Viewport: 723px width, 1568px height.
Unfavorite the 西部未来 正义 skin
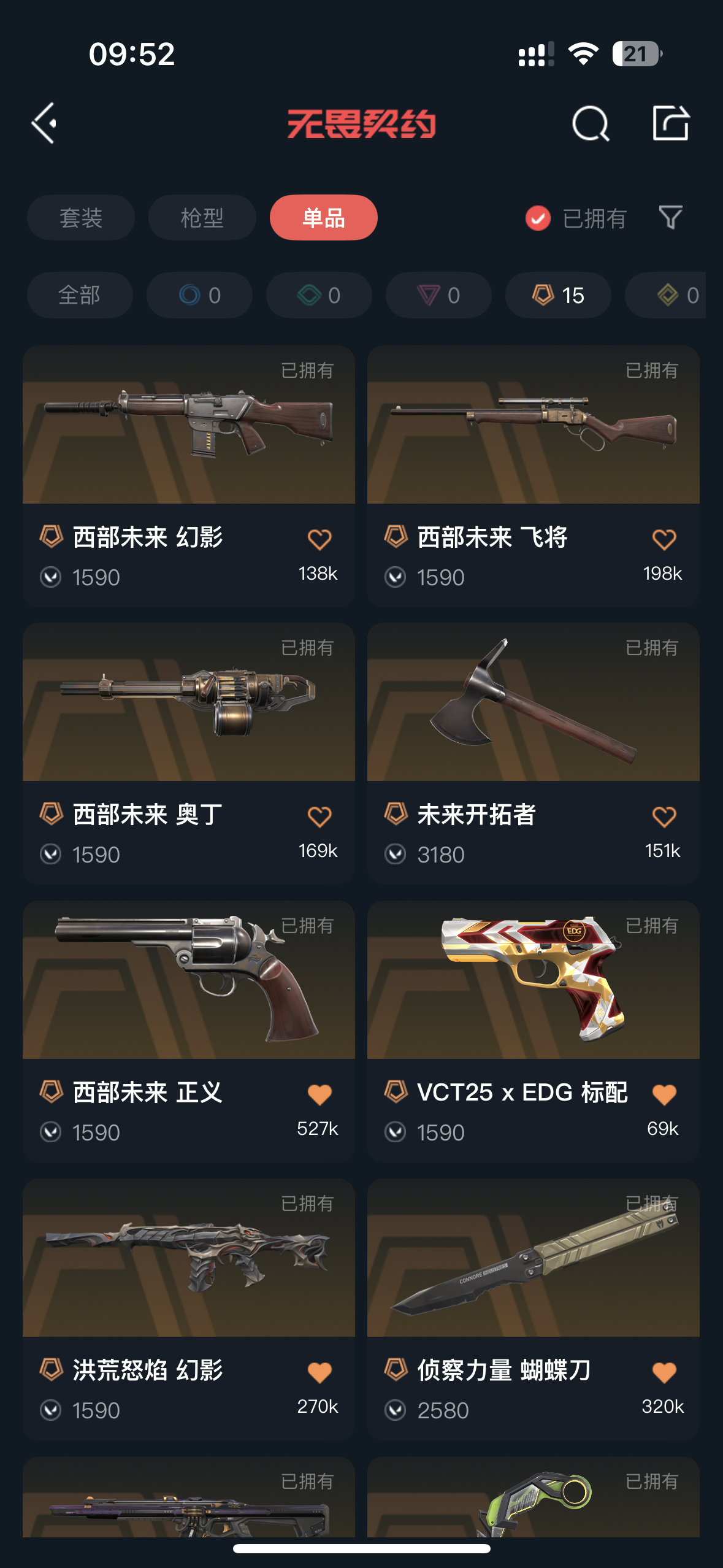click(319, 1094)
